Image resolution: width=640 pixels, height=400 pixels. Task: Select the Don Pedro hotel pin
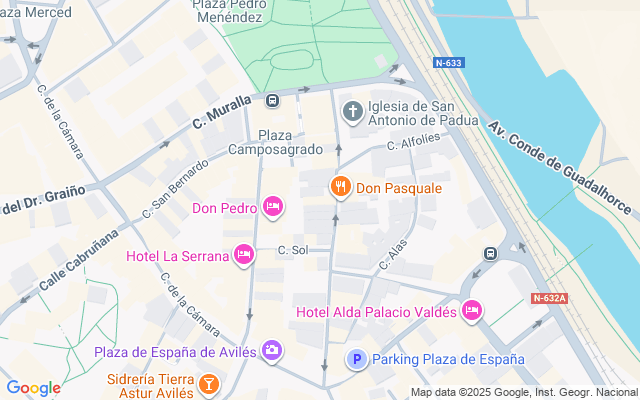tap(273, 208)
